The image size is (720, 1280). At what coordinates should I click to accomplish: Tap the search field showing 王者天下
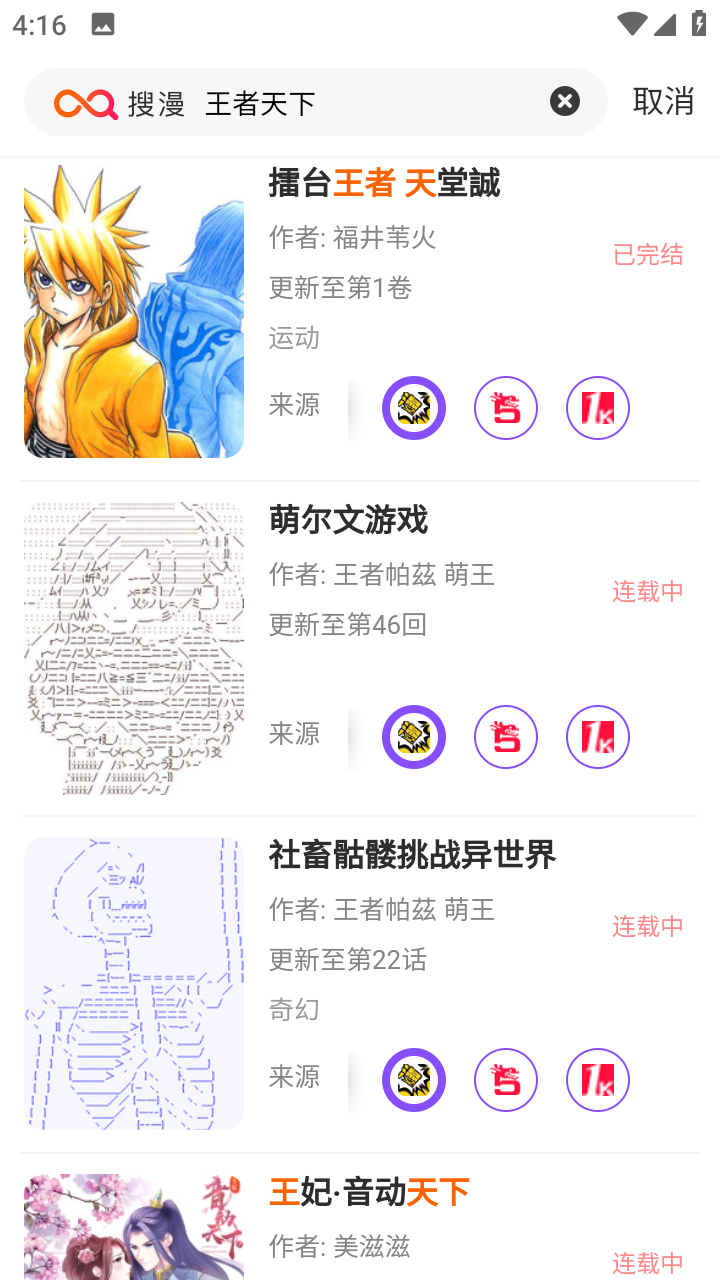point(300,100)
